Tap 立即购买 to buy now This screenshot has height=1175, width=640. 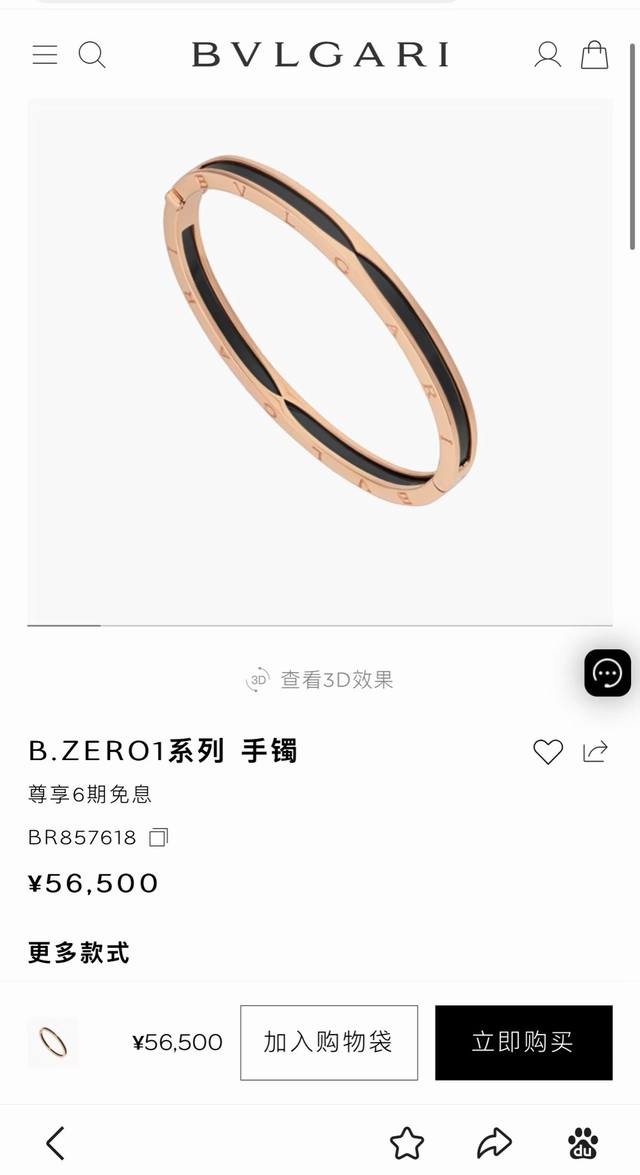click(523, 1042)
